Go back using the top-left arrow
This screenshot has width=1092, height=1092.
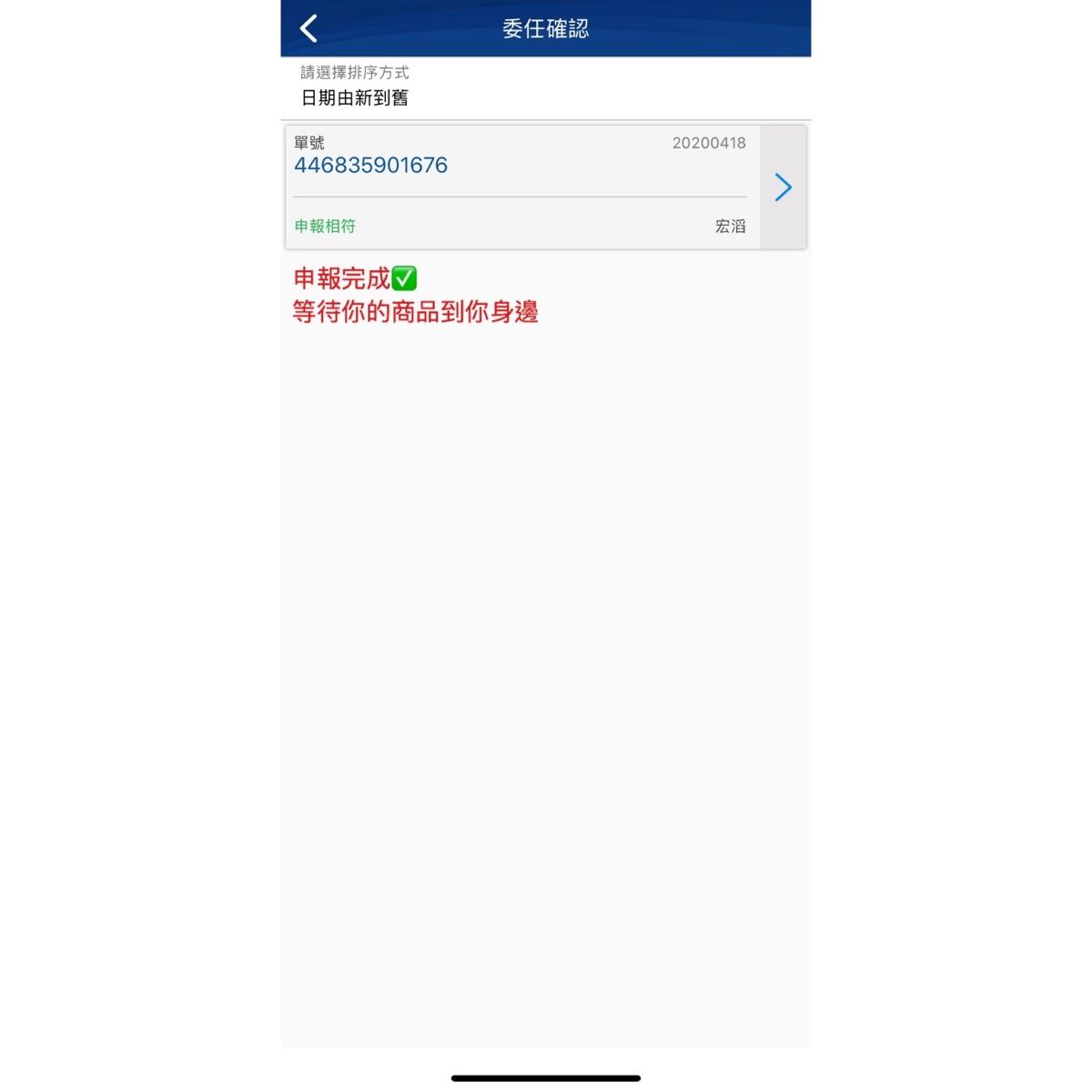[x=309, y=28]
